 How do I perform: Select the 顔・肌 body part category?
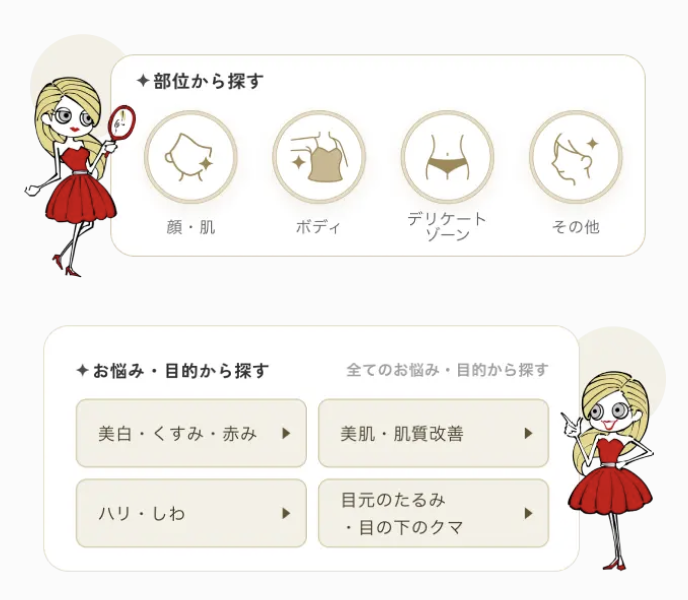191,157
